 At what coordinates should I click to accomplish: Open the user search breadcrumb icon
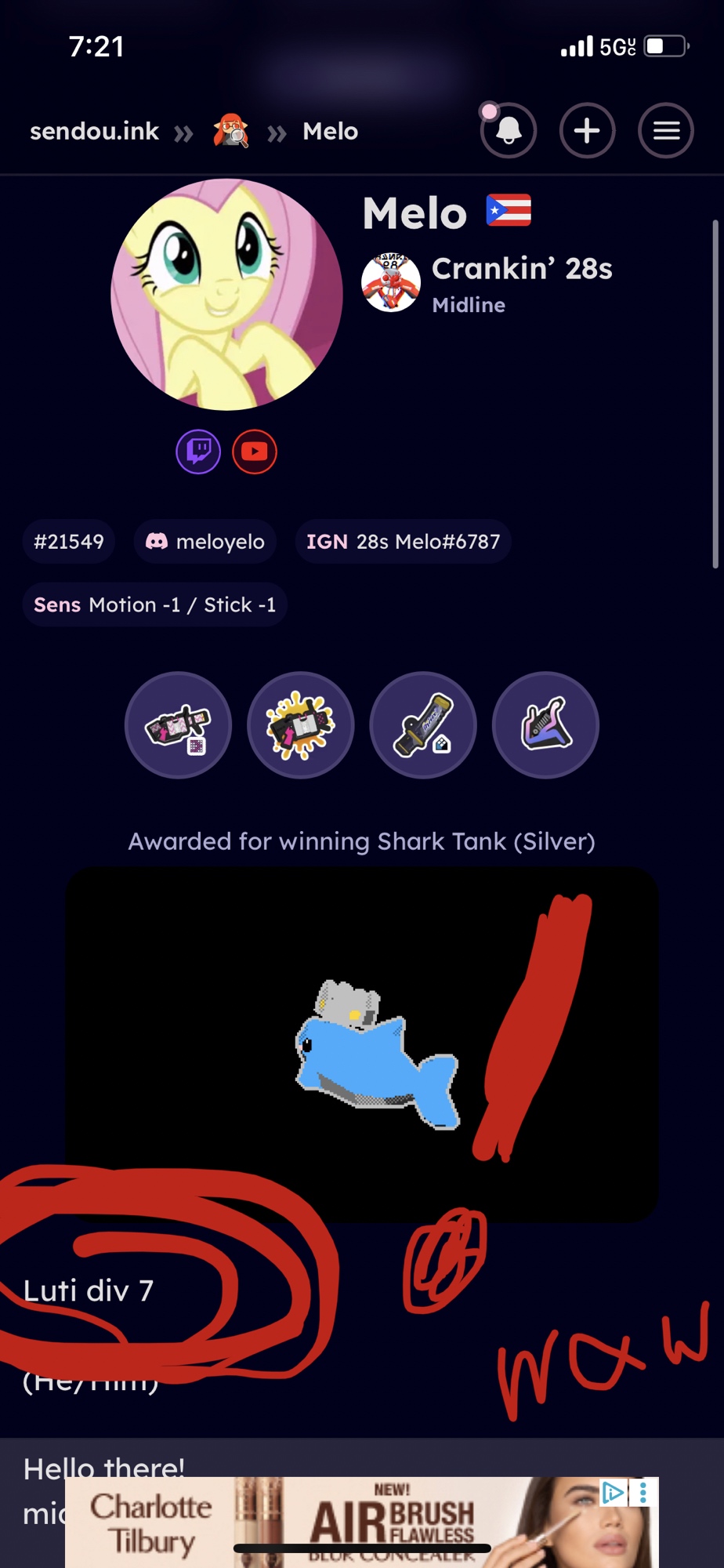click(230, 131)
